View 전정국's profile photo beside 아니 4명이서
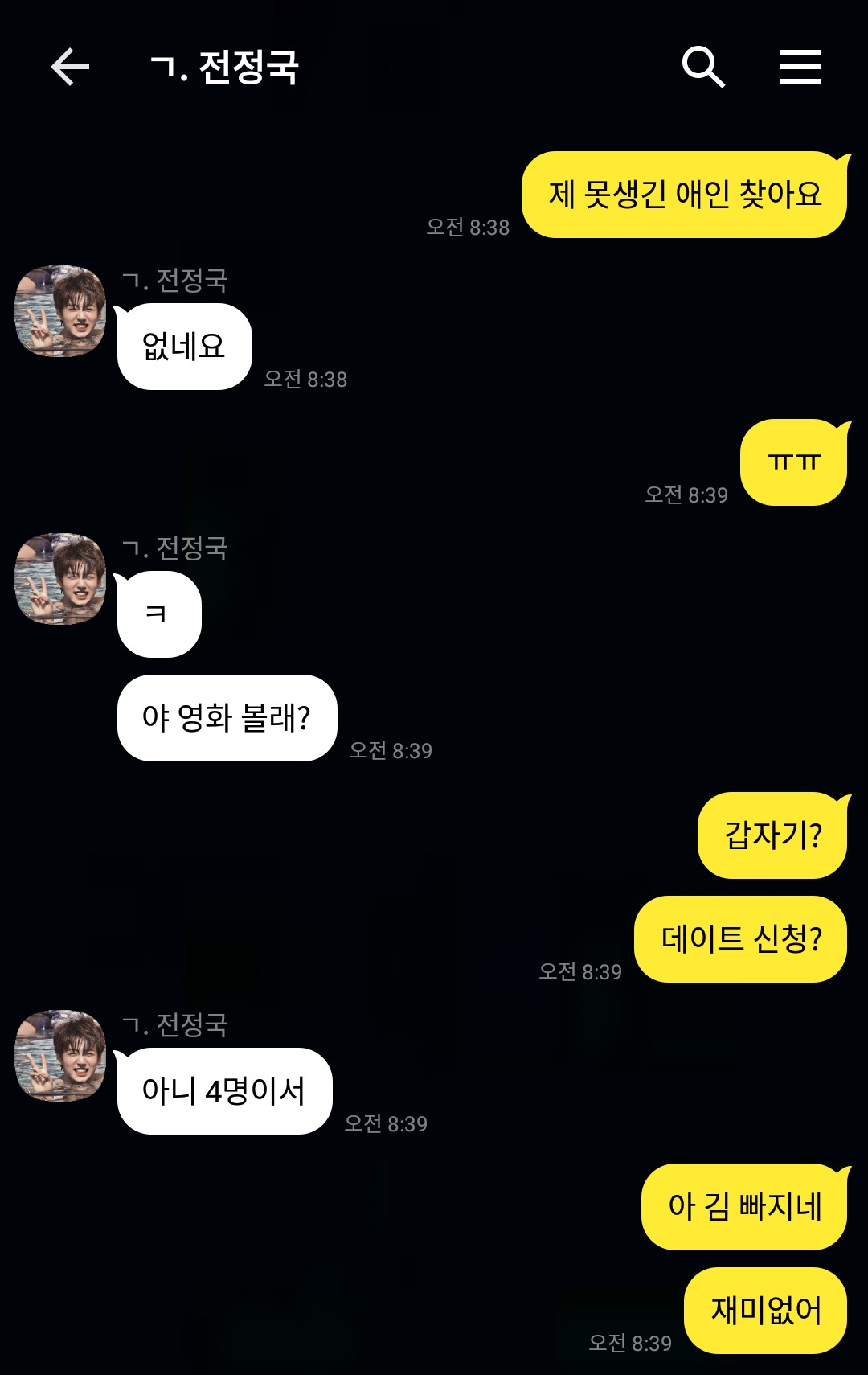Viewport: 868px width, 1375px height. coord(60,1056)
